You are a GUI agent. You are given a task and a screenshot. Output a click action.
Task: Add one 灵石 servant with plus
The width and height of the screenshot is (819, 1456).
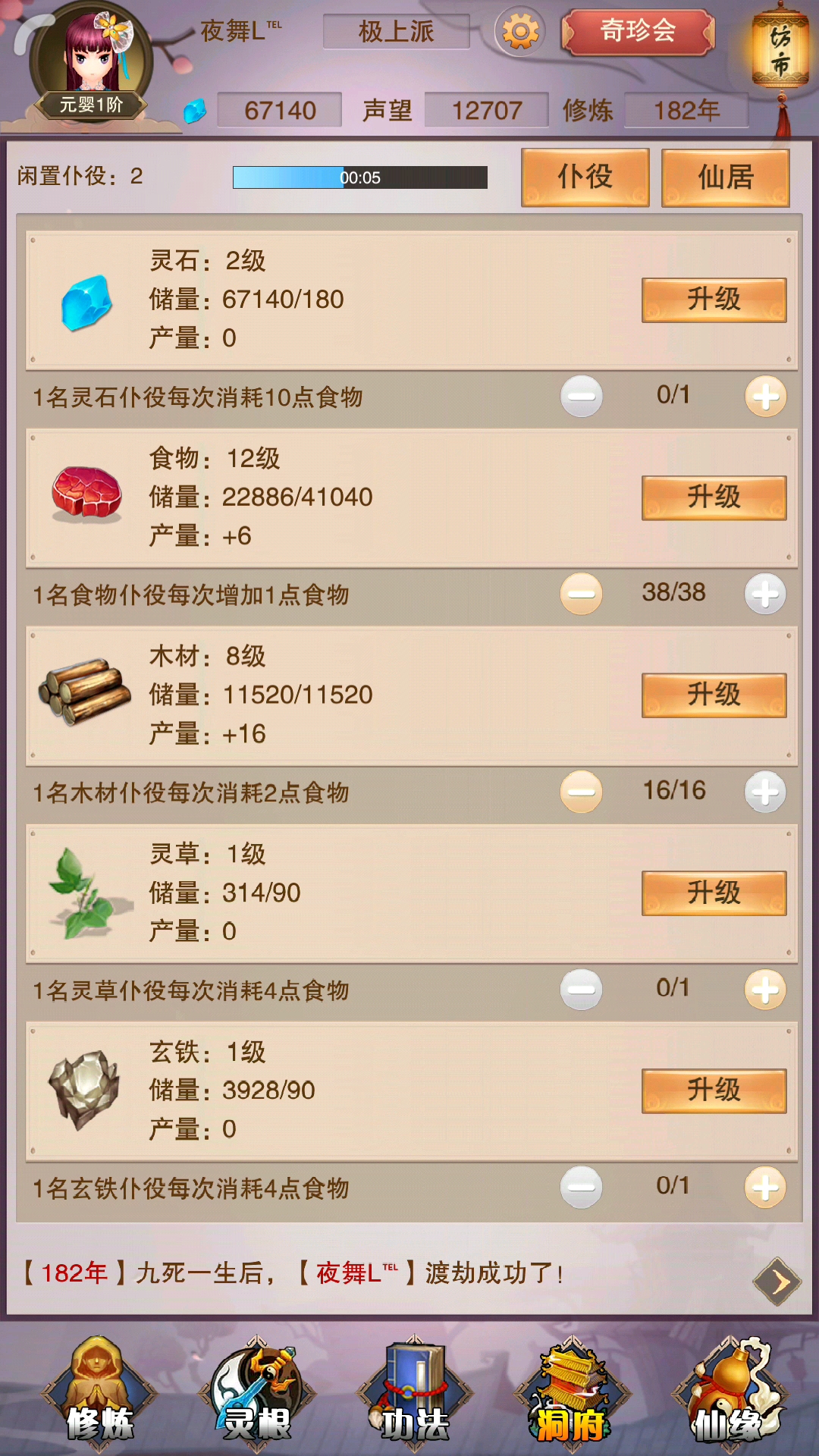tap(765, 396)
